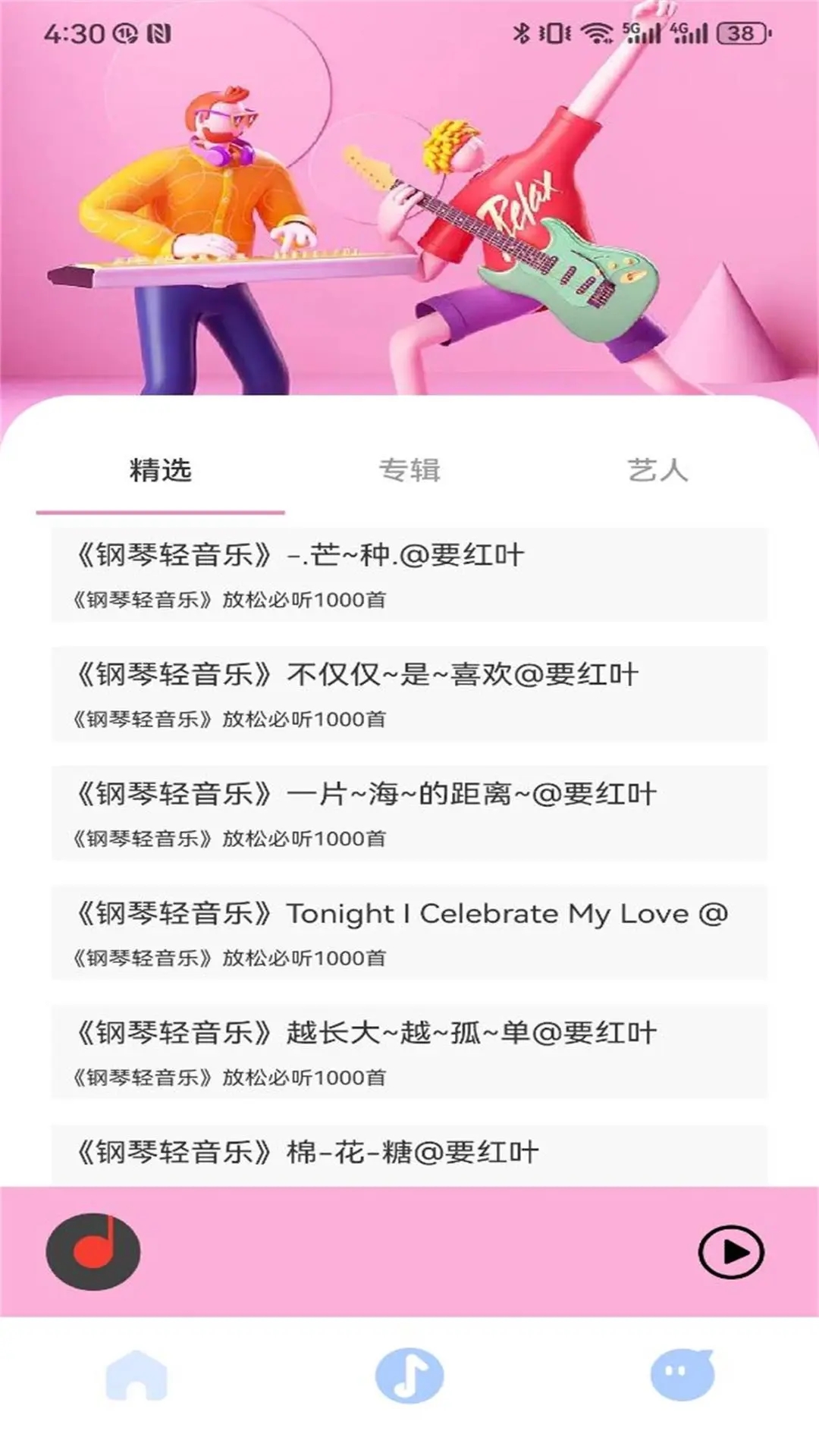Open the chat bubble face tab
819x1456 pixels.
(682, 1375)
